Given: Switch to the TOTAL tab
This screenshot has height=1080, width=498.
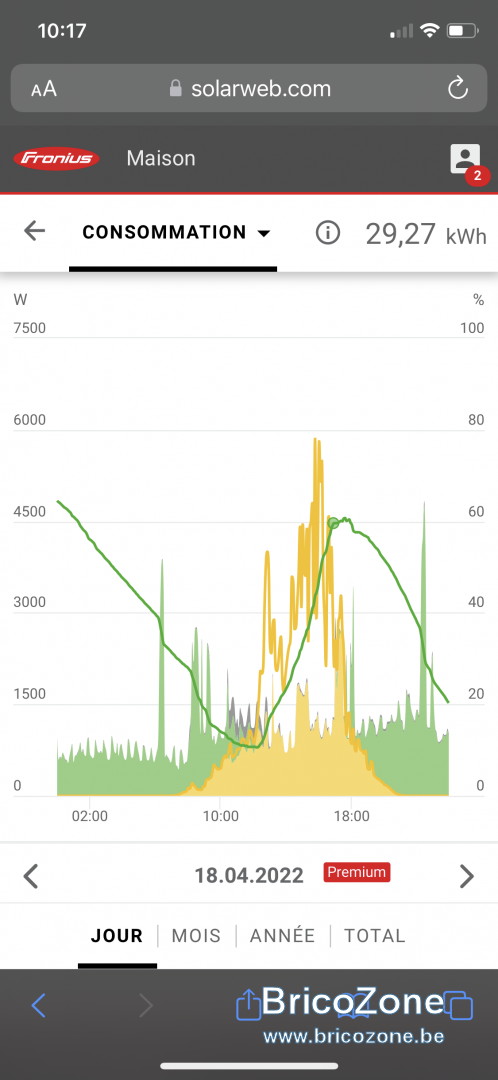Looking at the screenshot, I should [375, 935].
